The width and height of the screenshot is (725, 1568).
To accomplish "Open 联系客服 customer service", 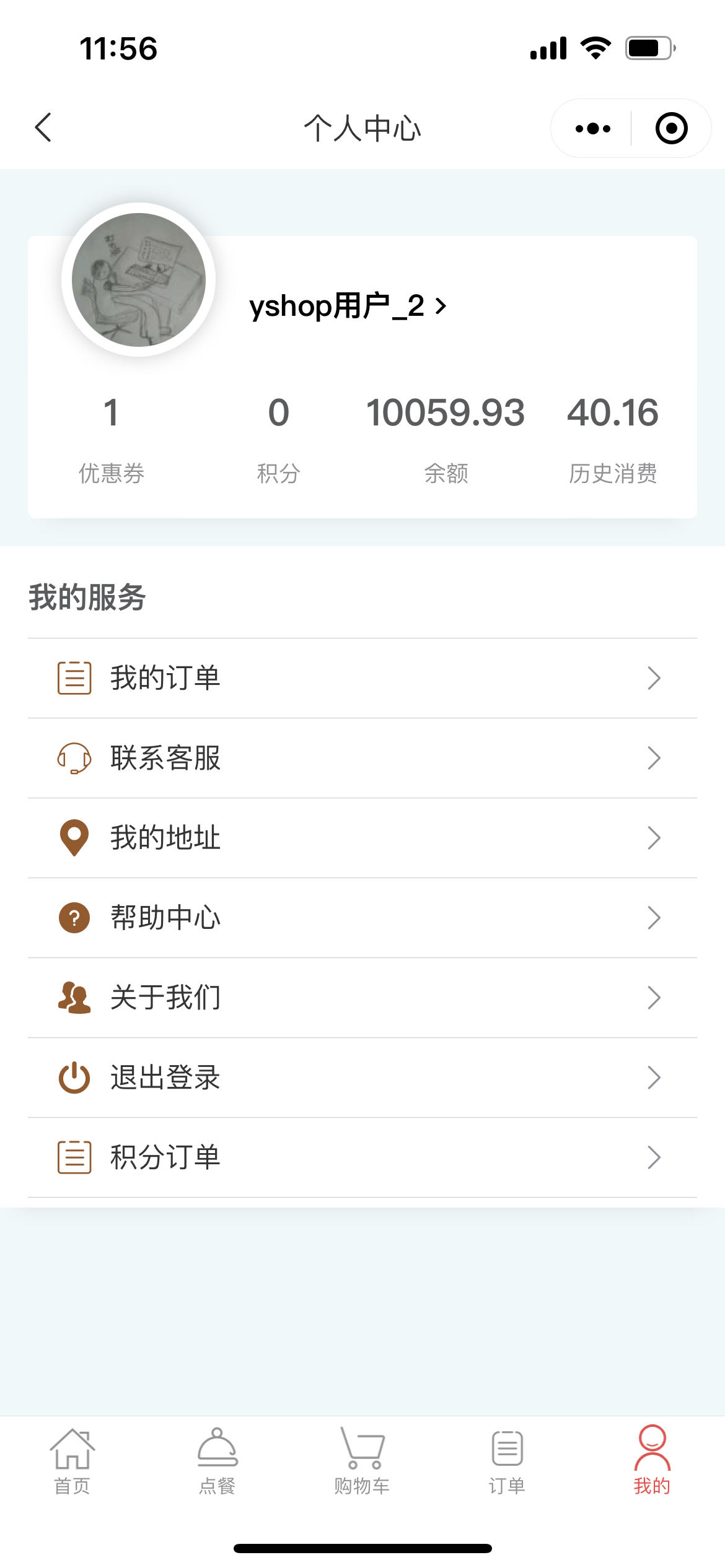I will pyautogui.click(x=362, y=758).
